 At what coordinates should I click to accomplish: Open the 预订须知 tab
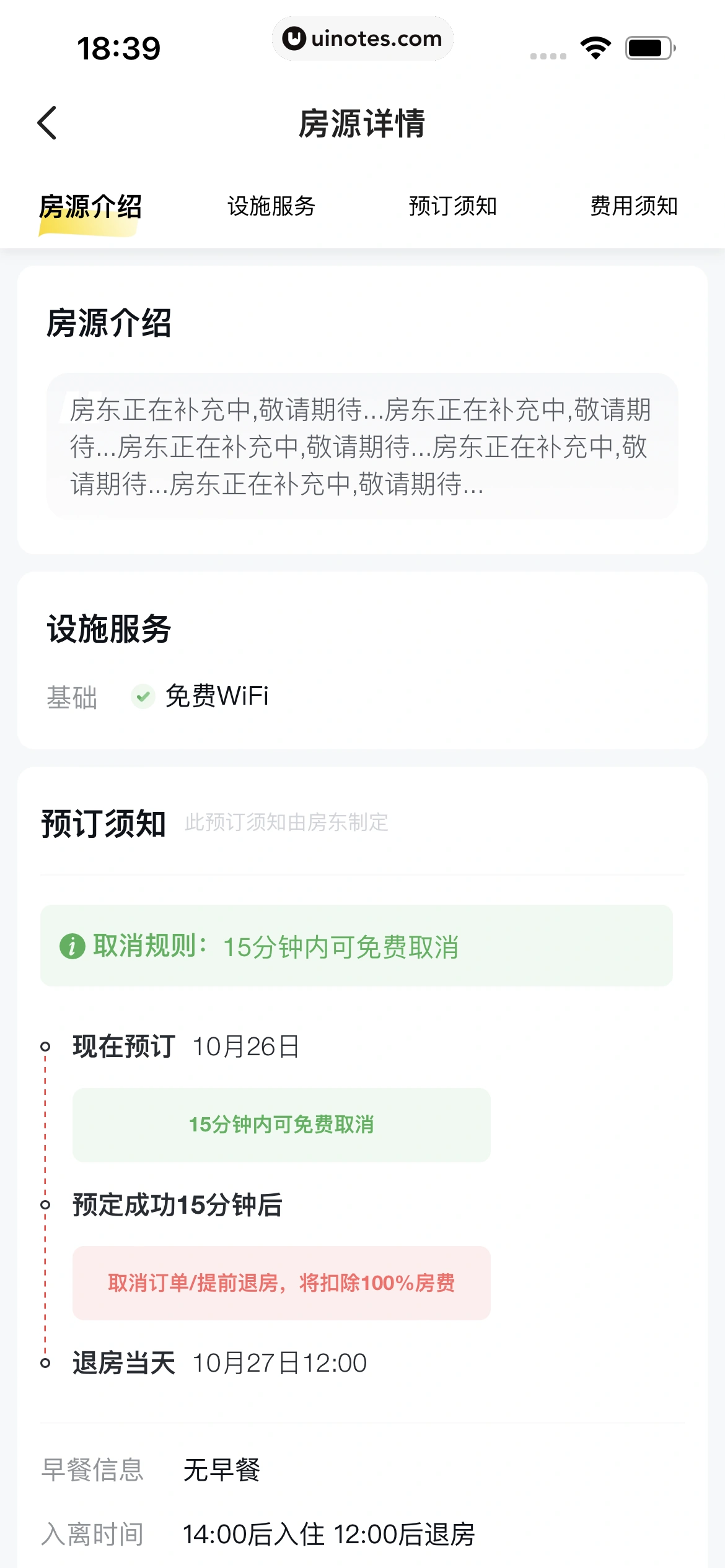point(452,207)
